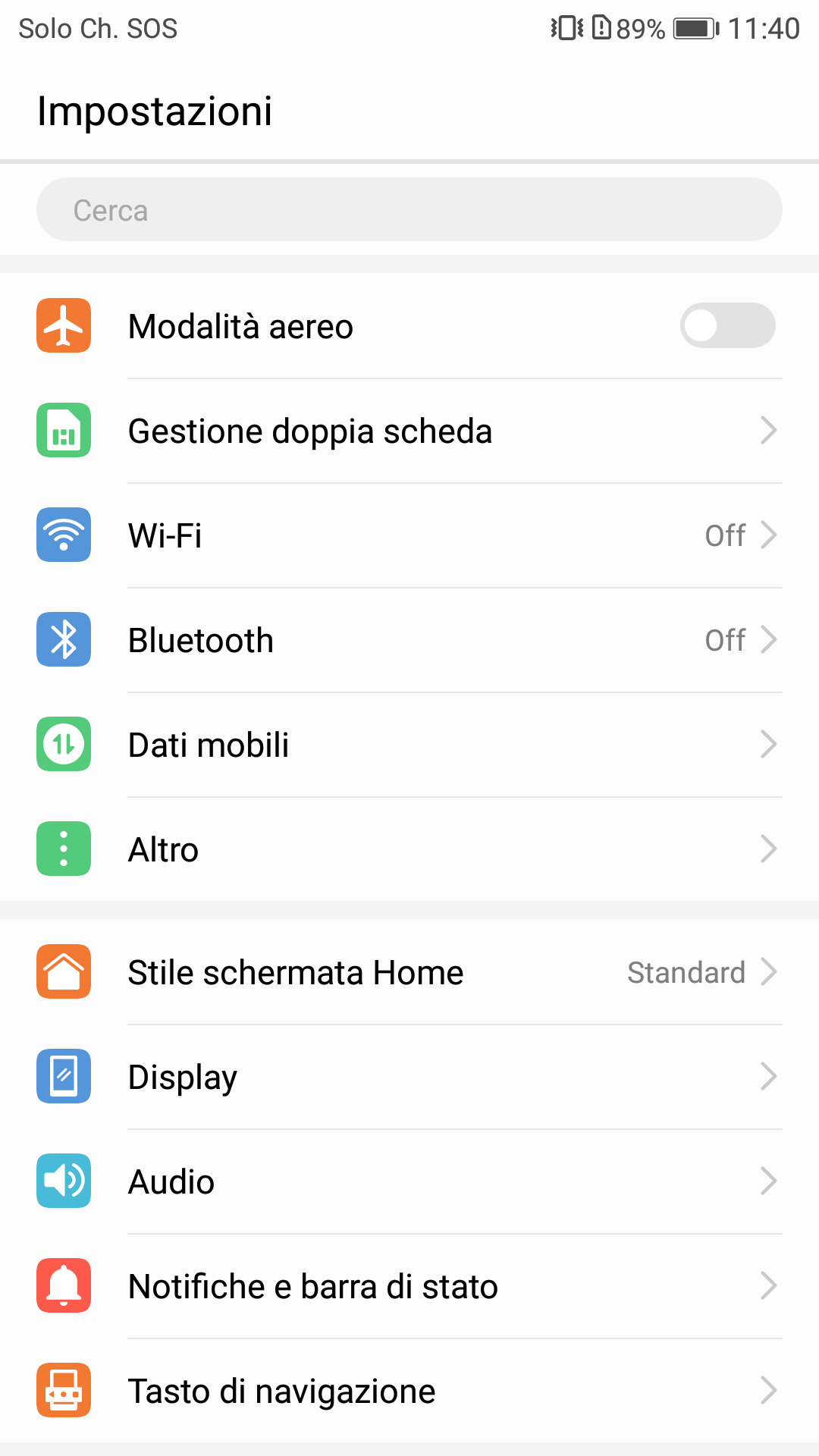
Task: Enable Modalità aereo switch
Action: 726,326
